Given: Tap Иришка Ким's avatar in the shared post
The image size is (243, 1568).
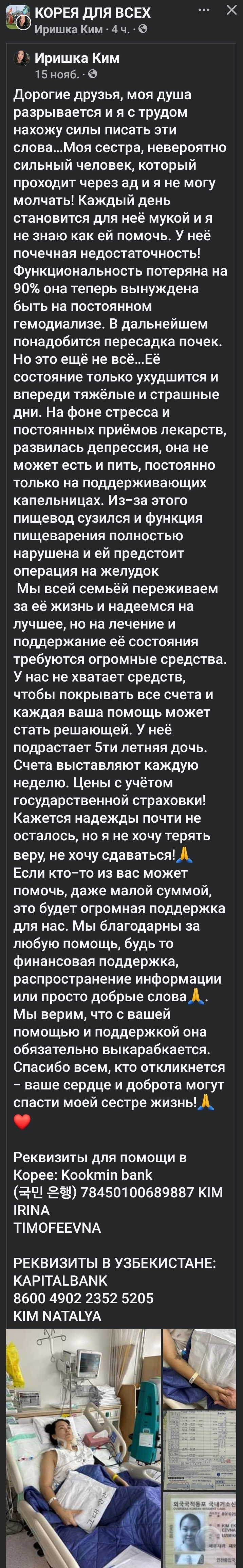Looking at the screenshot, I should tap(22, 59).
